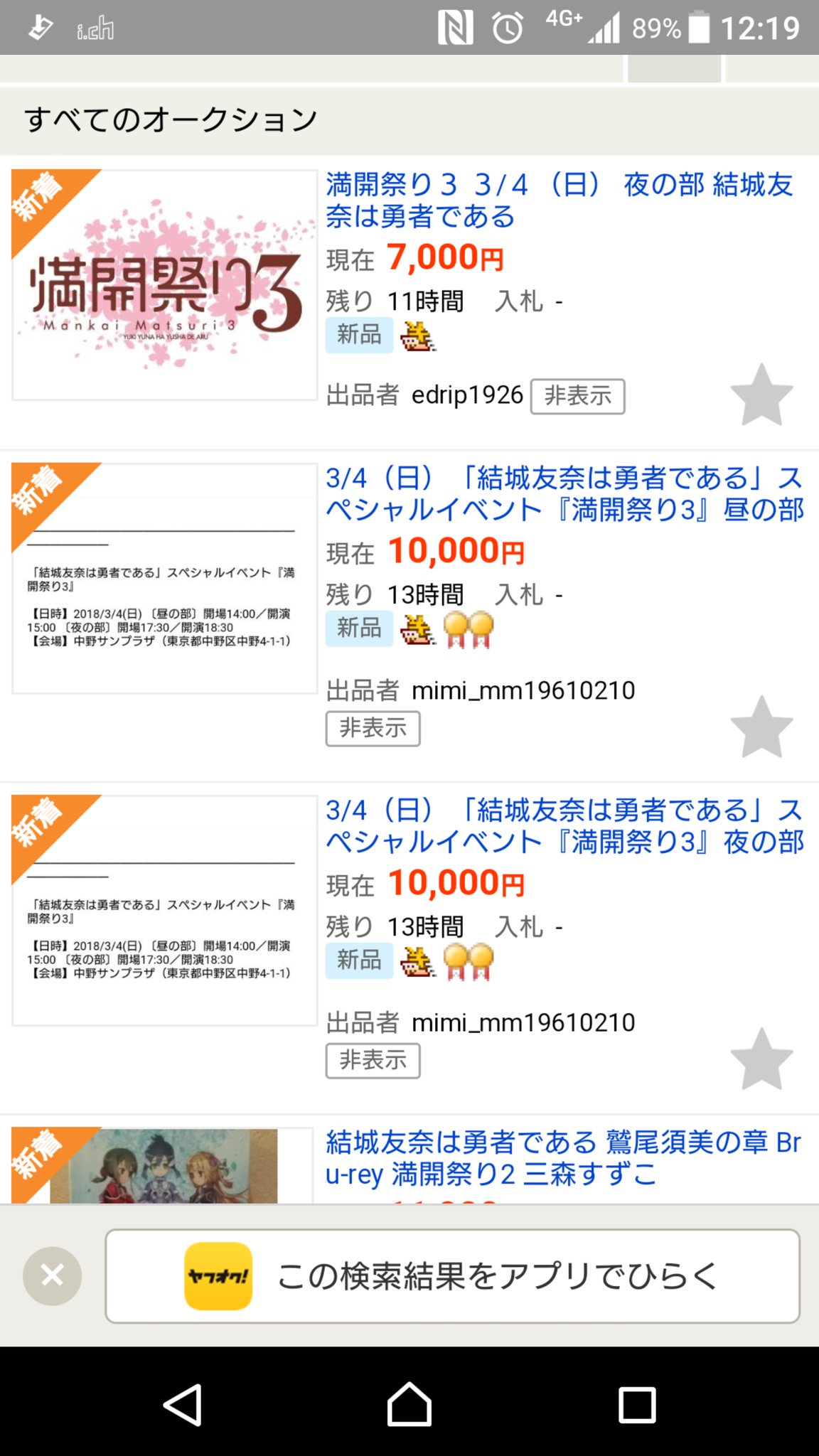
Task: Star the 昼の部 10,000円 auction
Action: (x=761, y=727)
